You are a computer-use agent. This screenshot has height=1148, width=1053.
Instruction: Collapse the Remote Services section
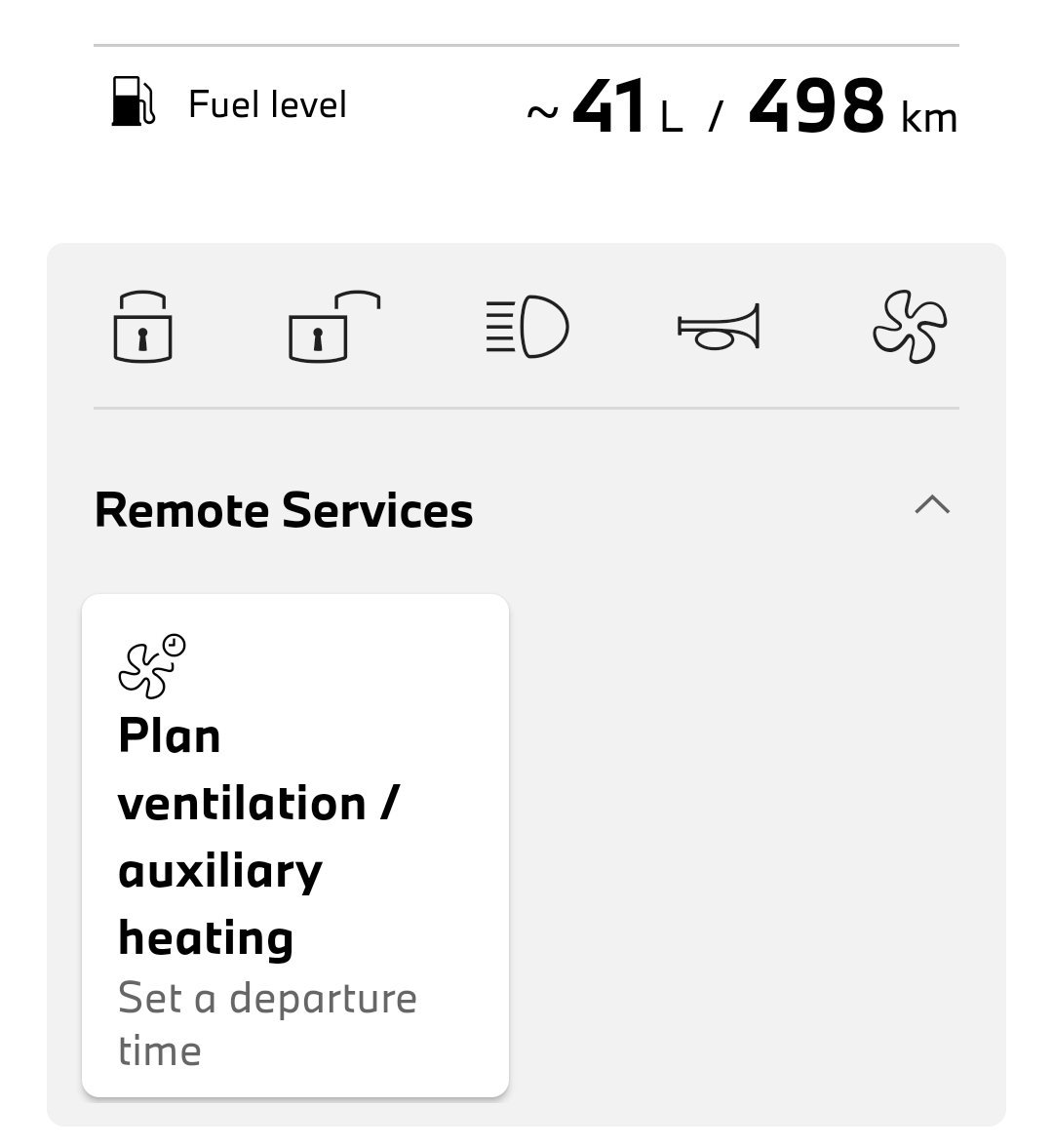932,505
